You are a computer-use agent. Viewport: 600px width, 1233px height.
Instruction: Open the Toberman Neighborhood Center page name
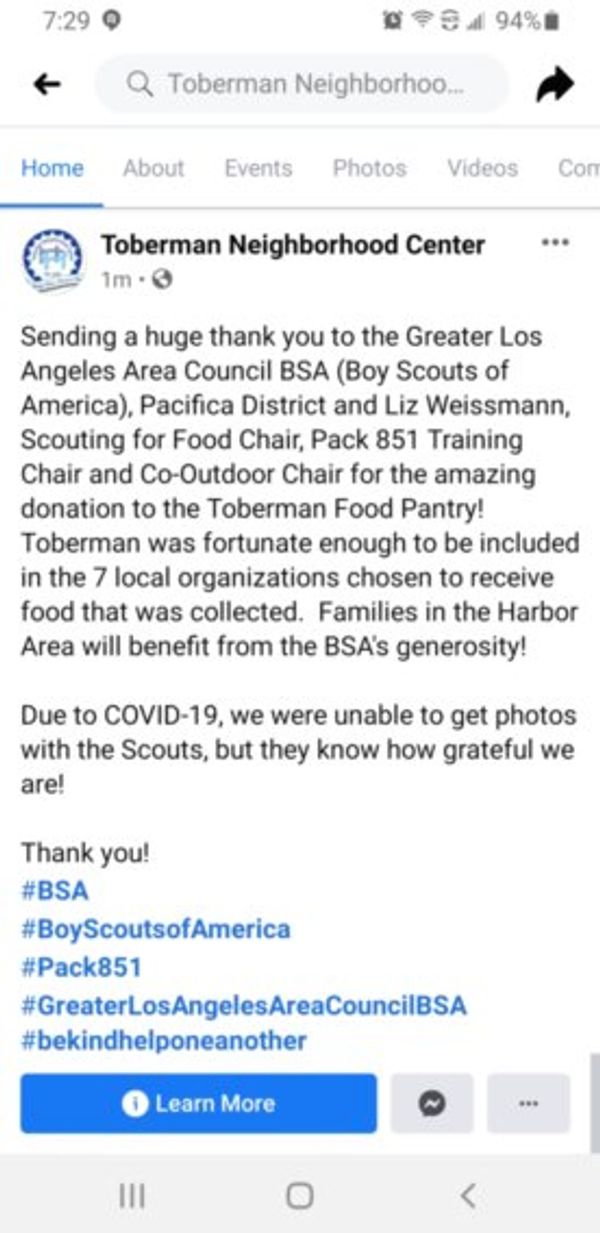(x=292, y=244)
